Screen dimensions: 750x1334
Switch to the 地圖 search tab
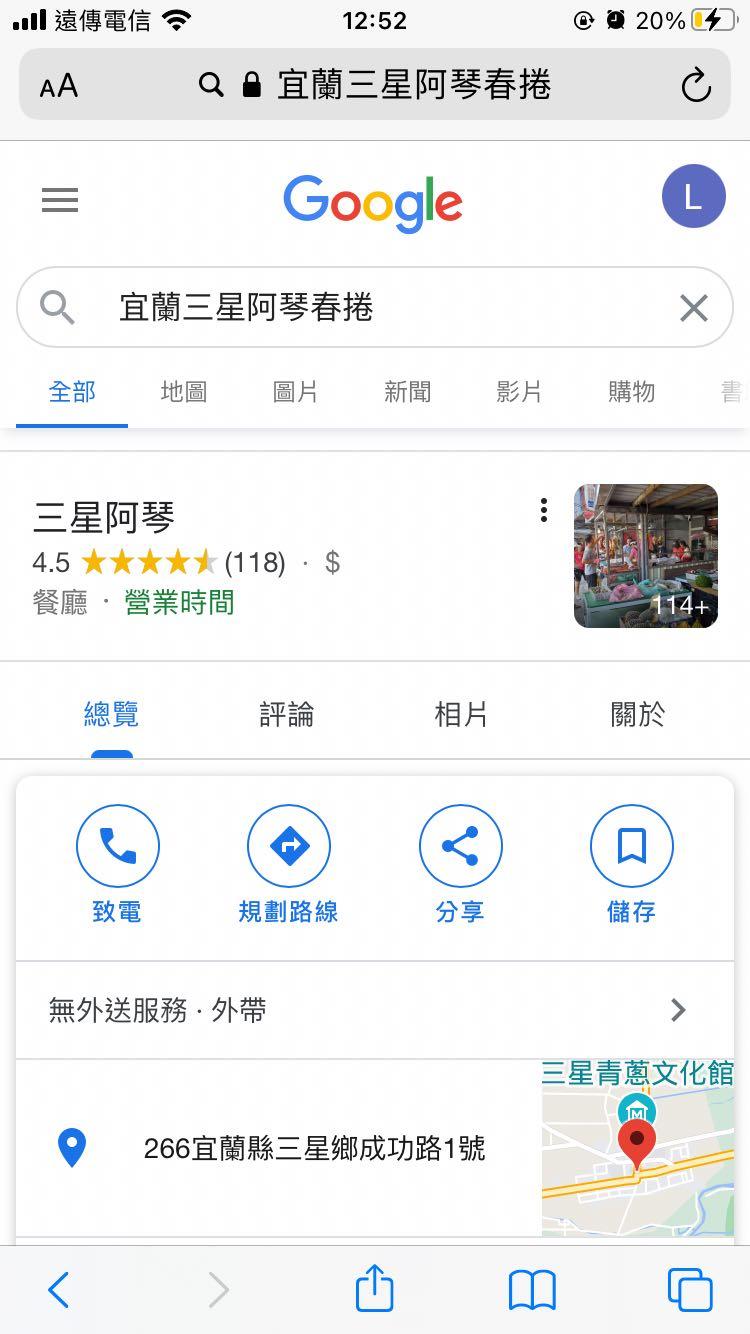pos(183,392)
